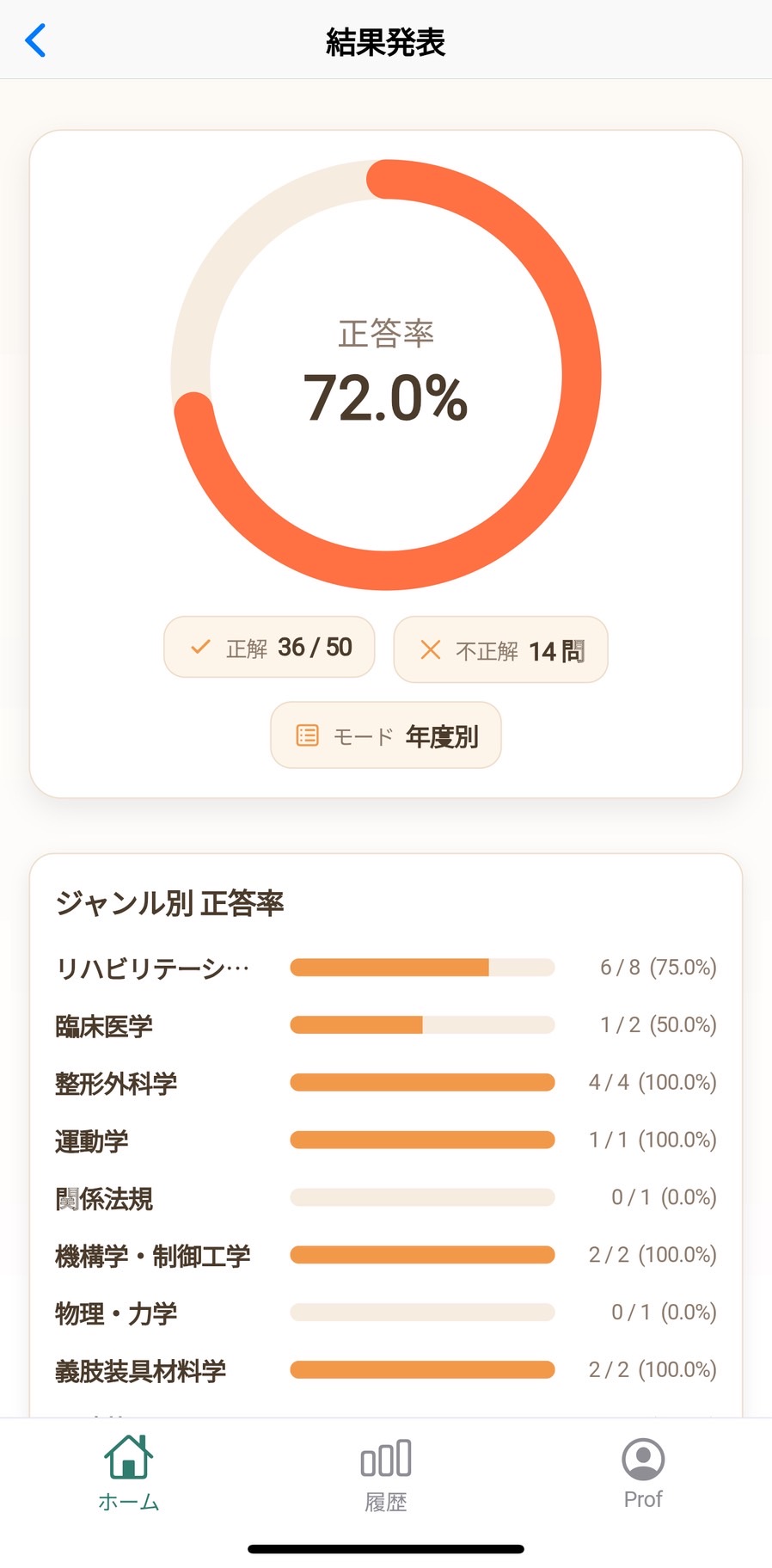Click the 臨床医学 progress bar
Image resolution: width=772 pixels, height=1568 pixels.
(x=422, y=1024)
